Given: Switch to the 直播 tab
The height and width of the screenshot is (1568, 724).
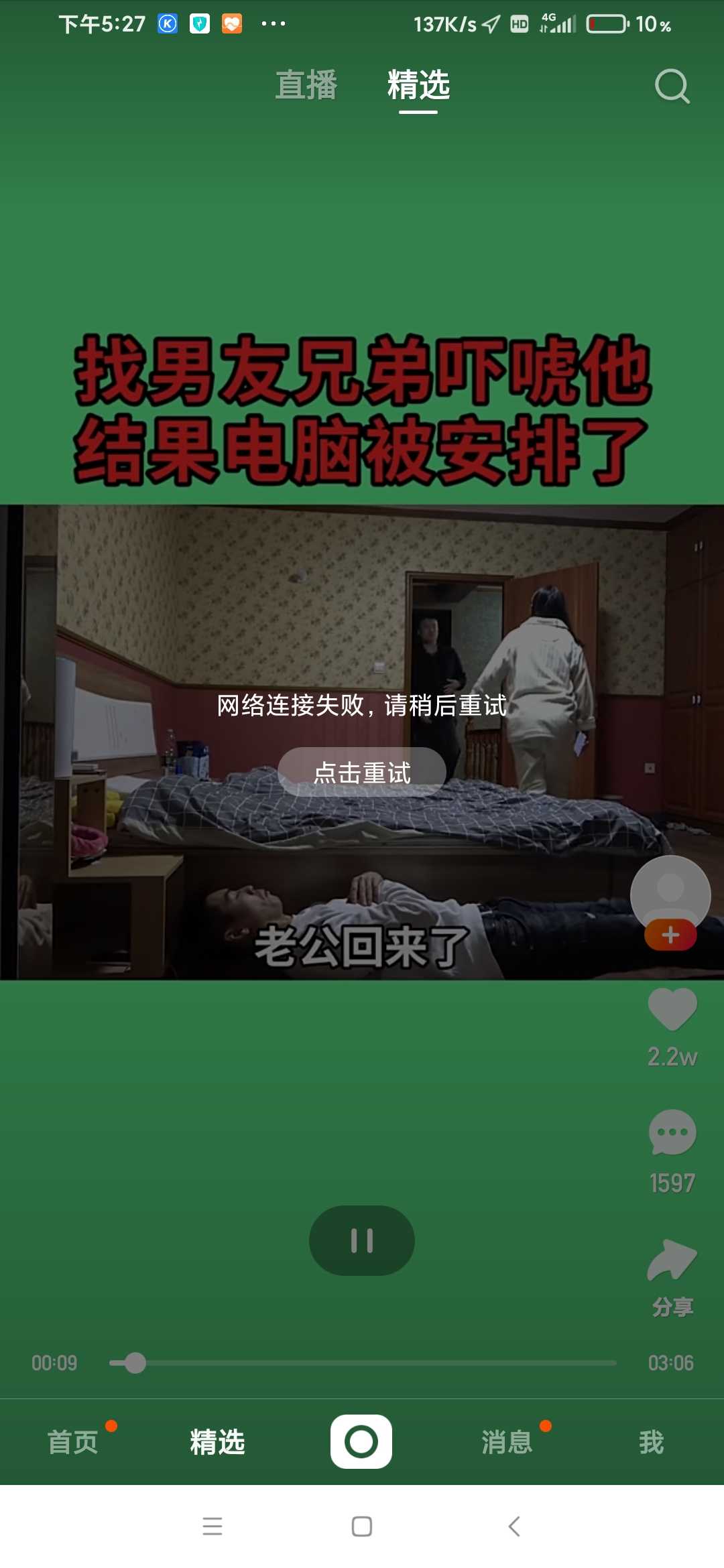Looking at the screenshot, I should tap(306, 86).
